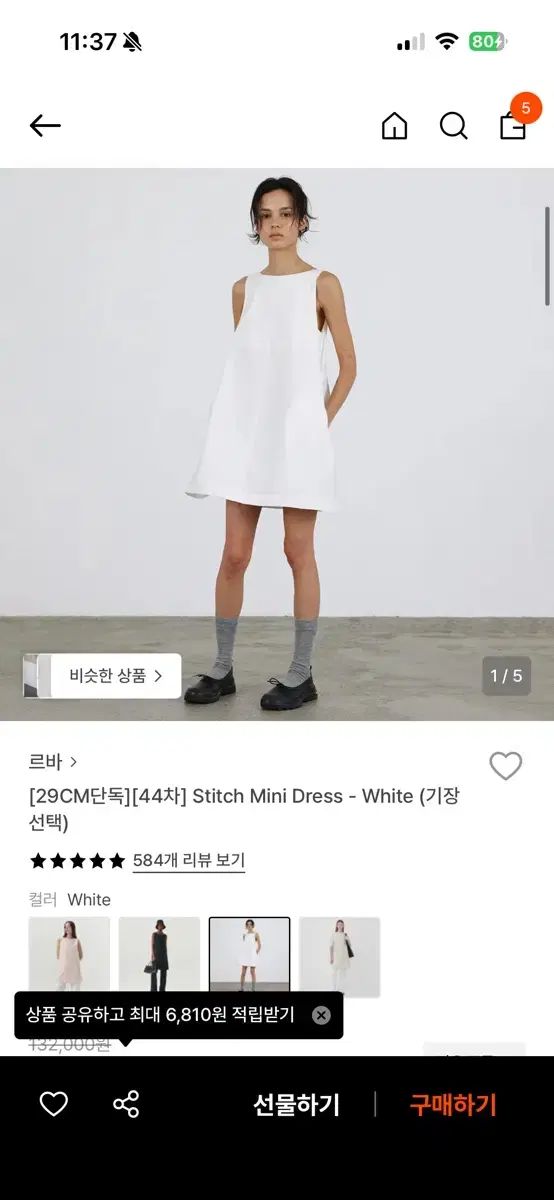Open the home icon
This screenshot has width=554, height=1200.
click(395, 126)
